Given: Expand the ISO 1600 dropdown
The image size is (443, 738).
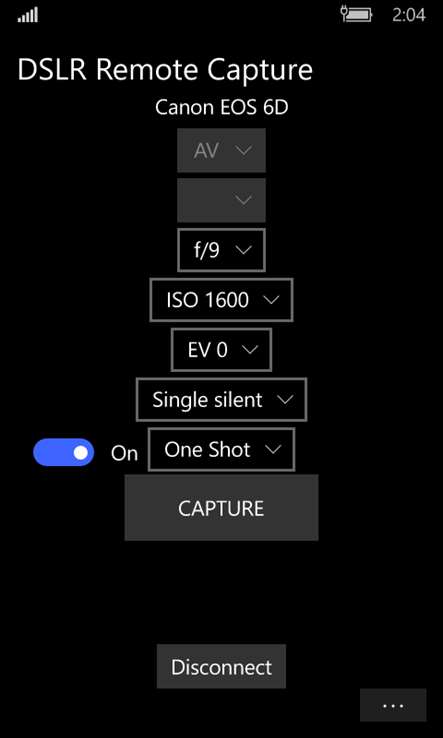Looking at the screenshot, I should click(221, 300).
